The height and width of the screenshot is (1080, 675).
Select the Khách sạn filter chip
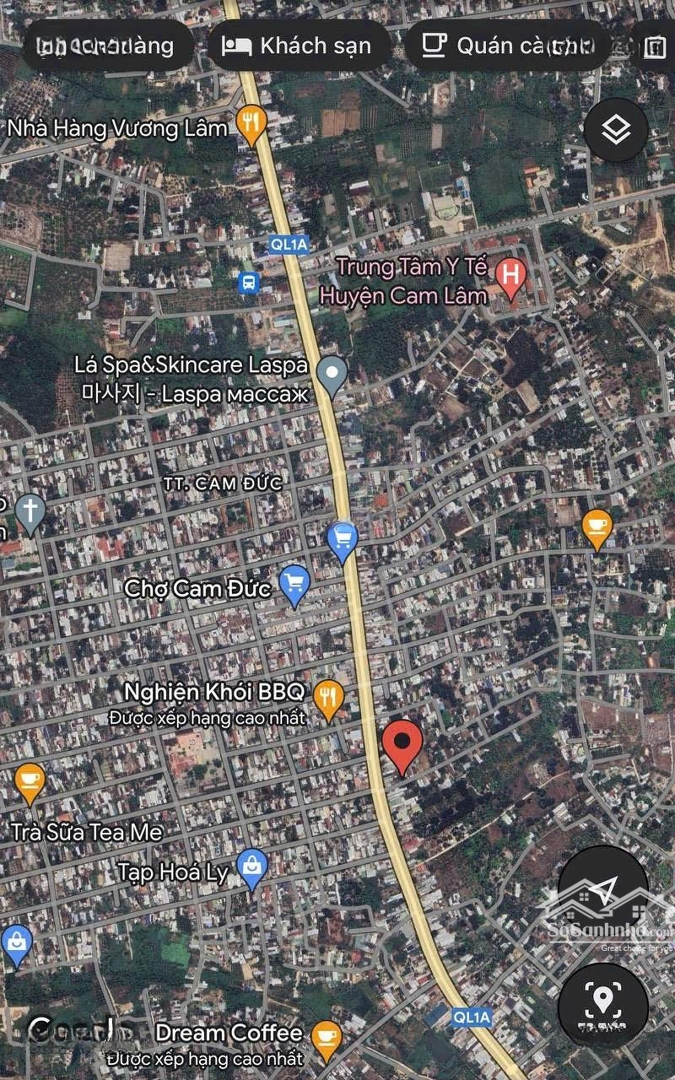point(298,46)
